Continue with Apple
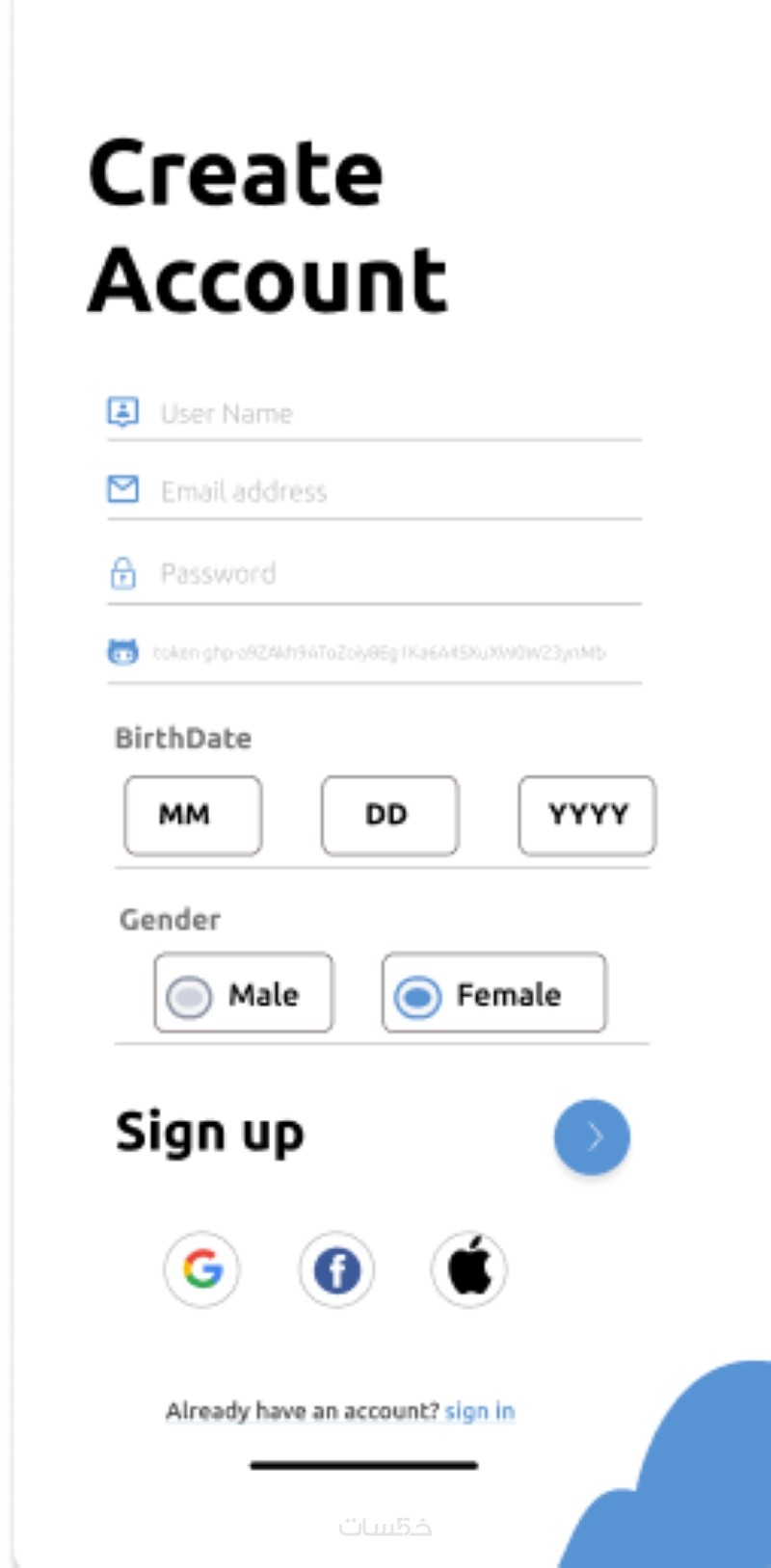Image resolution: width=771 pixels, height=1568 pixels. (x=469, y=1269)
